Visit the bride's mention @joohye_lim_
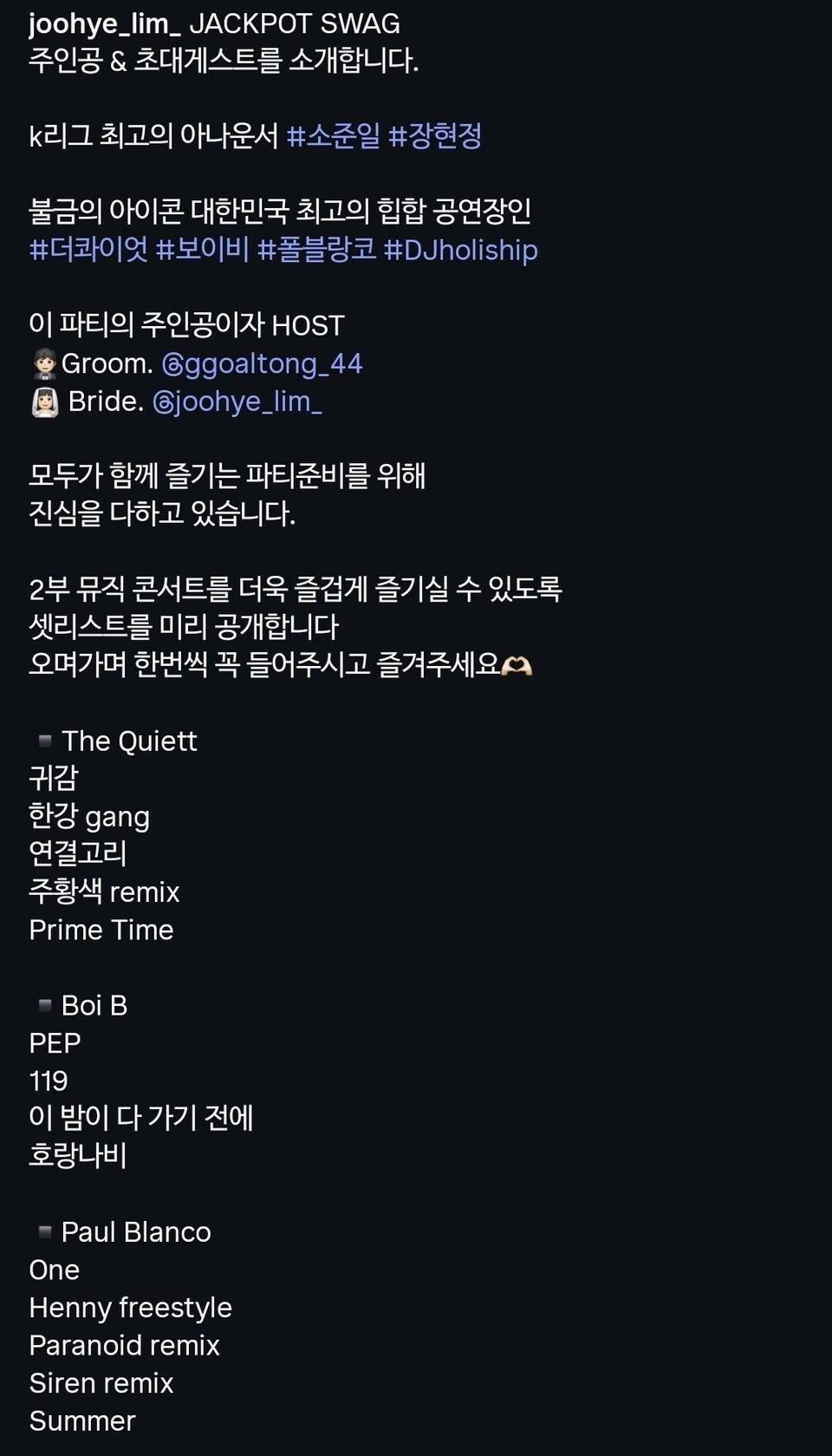 [237, 402]
